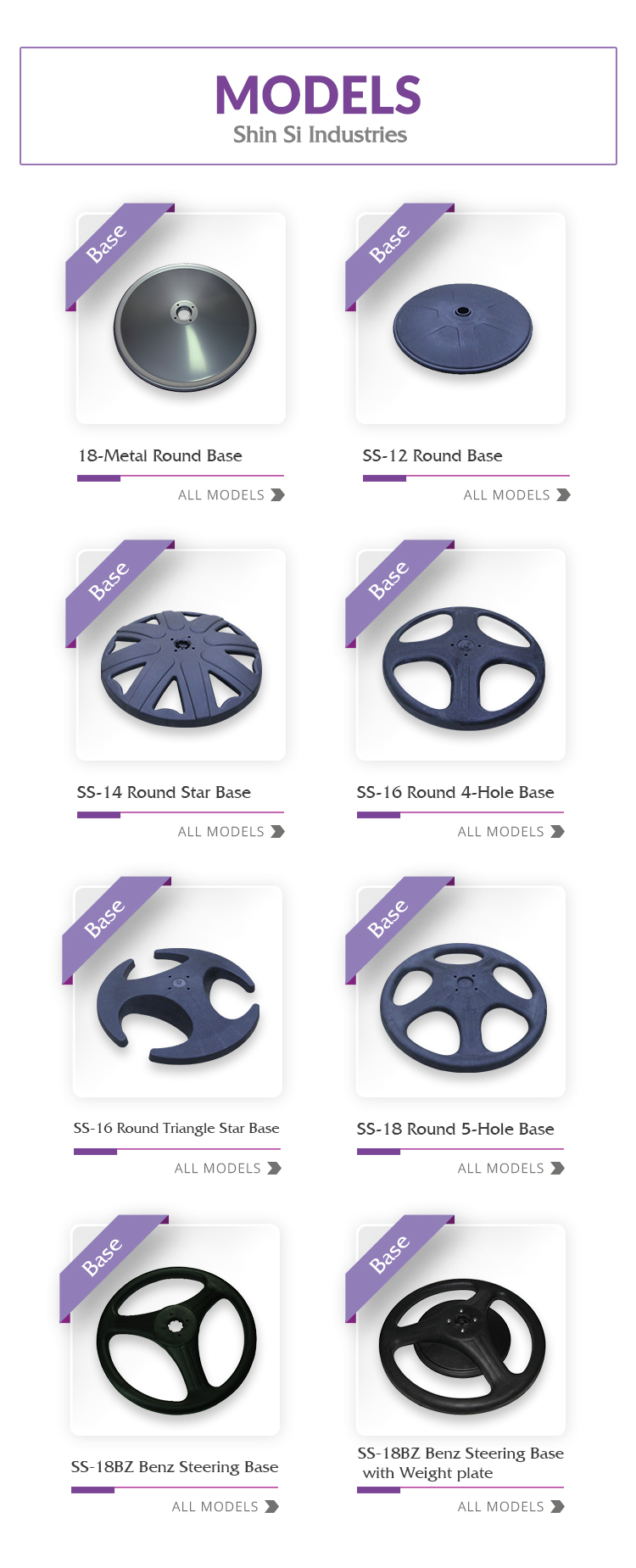Follow ALL MODELS under SS-14 Round Star Base
Viewport: 636px width, 1568px height.
click(231, 832)
